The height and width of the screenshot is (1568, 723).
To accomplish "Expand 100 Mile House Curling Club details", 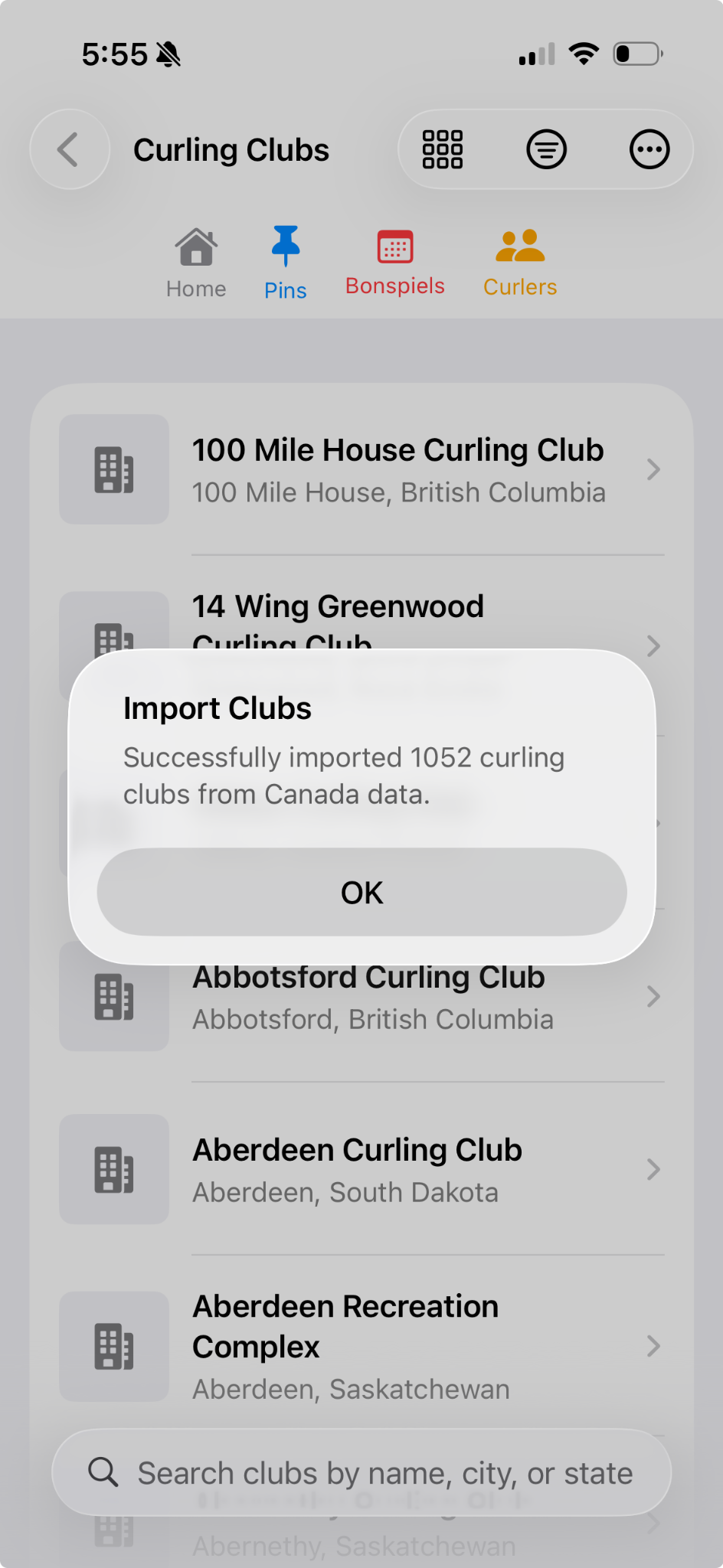I will coord(653,469).
